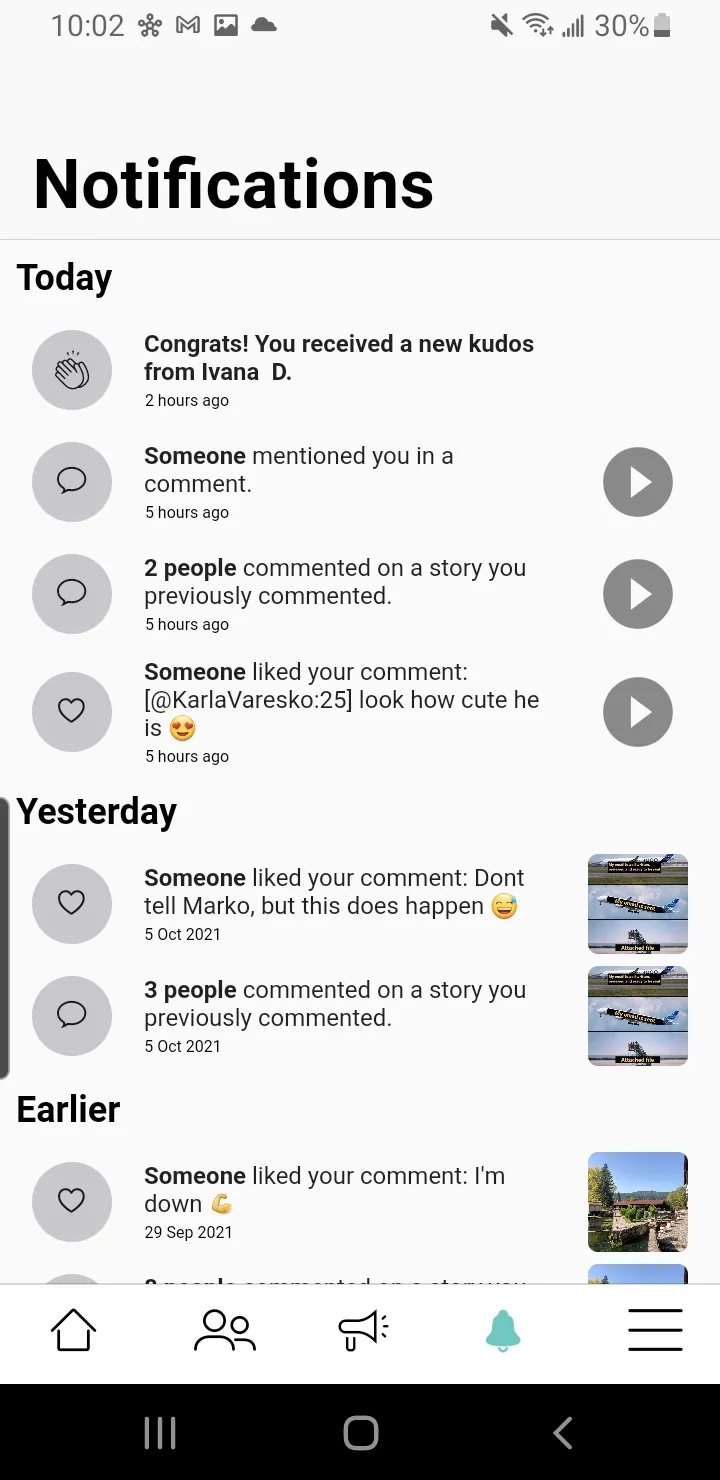Open the announcements megaphone tab

point(362,1331)
